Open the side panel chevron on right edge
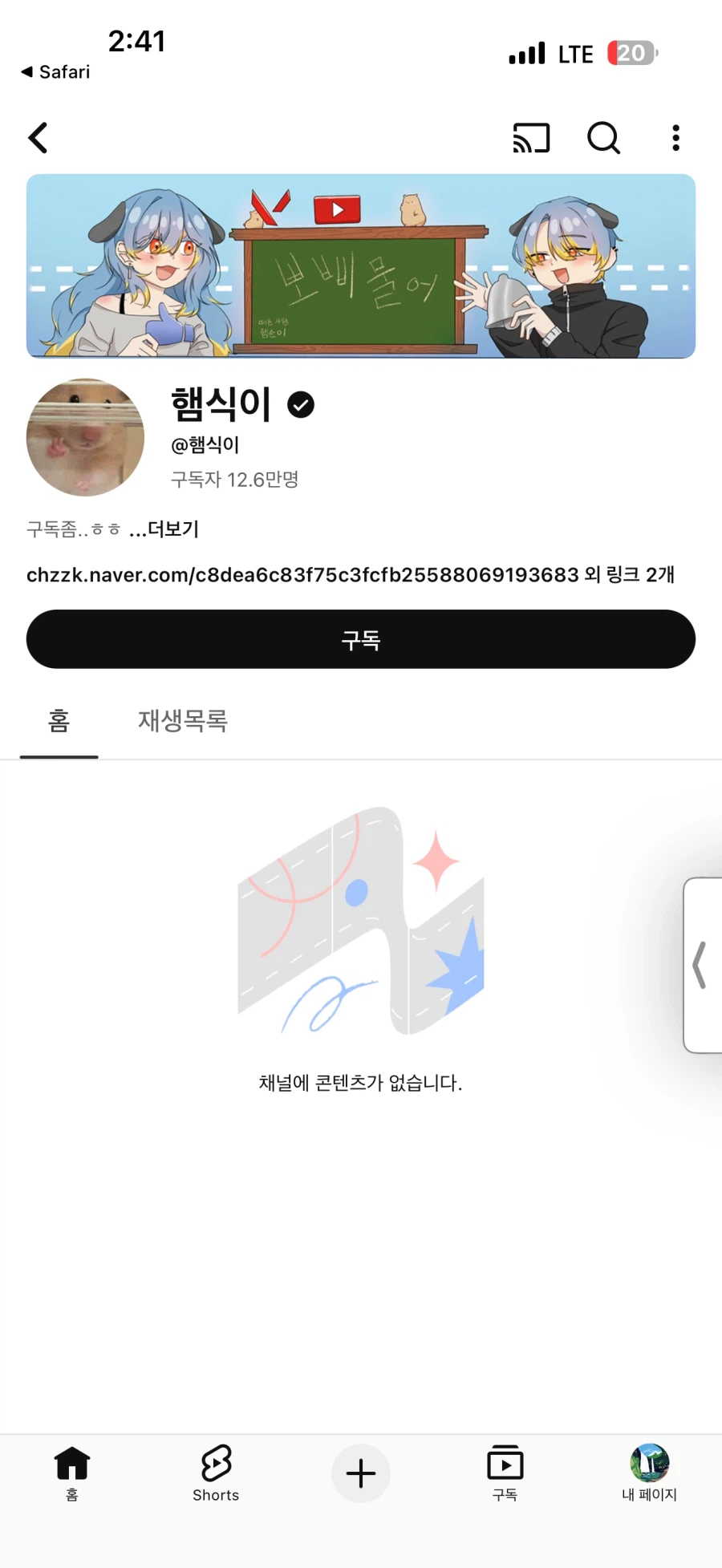 [700, 965]
